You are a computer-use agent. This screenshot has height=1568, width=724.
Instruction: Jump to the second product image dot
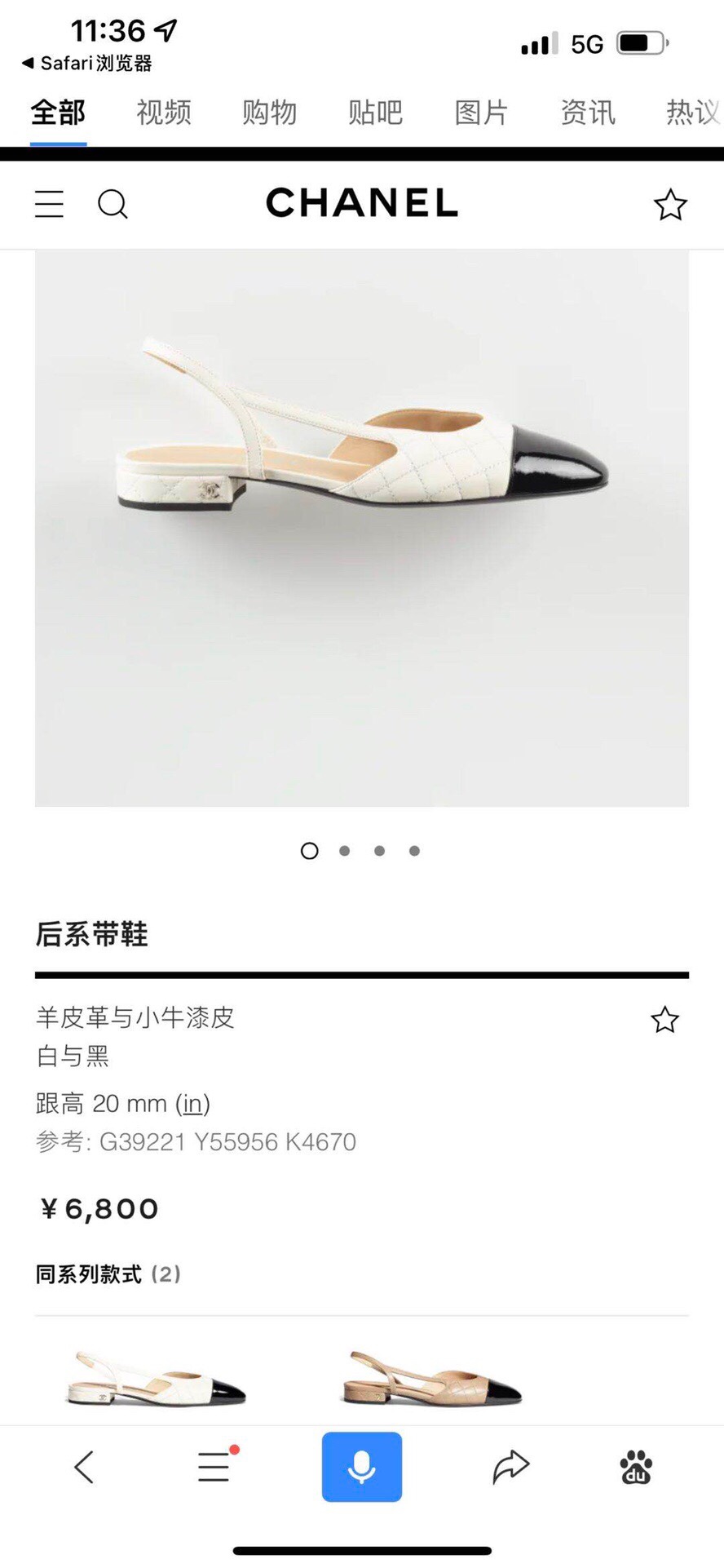[x=345, y=851]
